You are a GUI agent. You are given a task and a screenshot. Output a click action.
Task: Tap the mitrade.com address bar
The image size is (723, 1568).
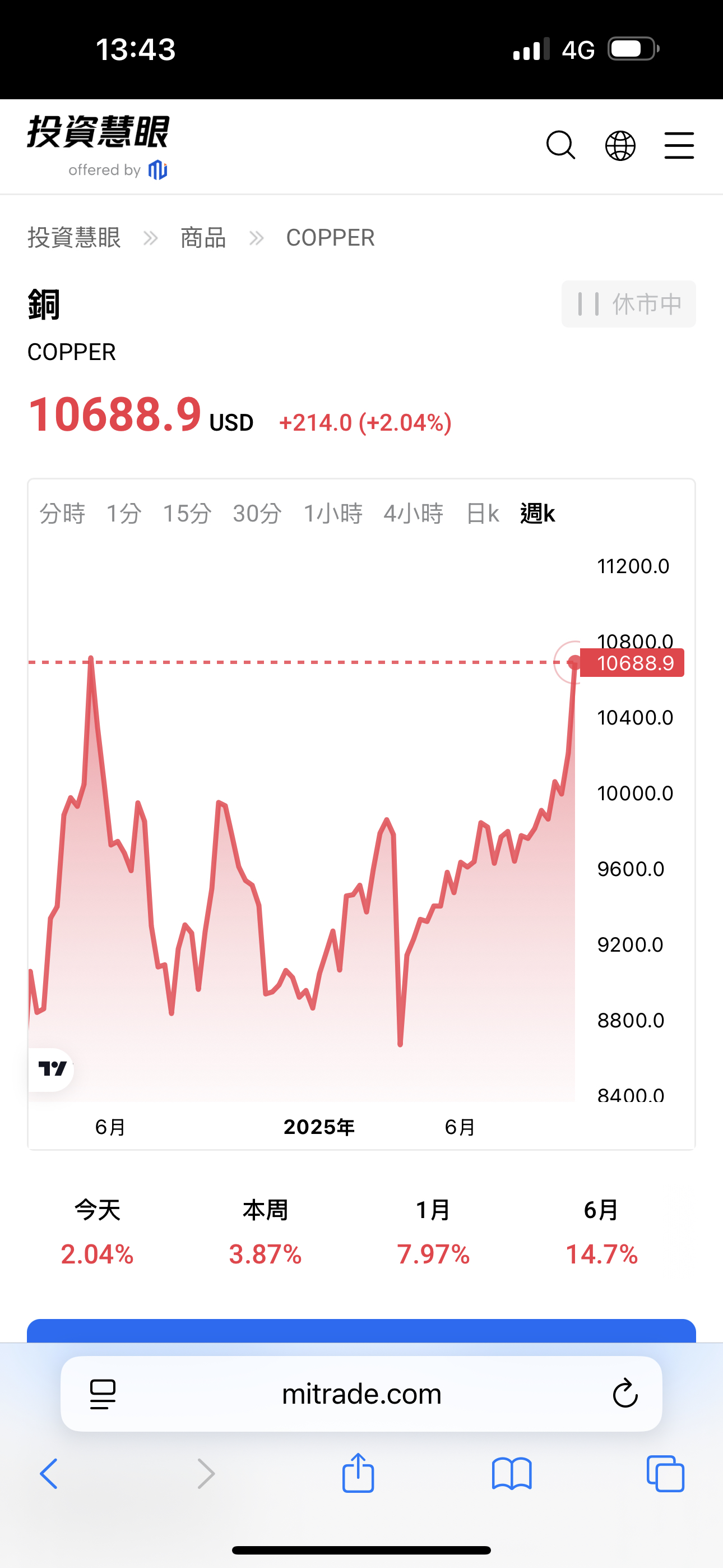pos(361,1394)
